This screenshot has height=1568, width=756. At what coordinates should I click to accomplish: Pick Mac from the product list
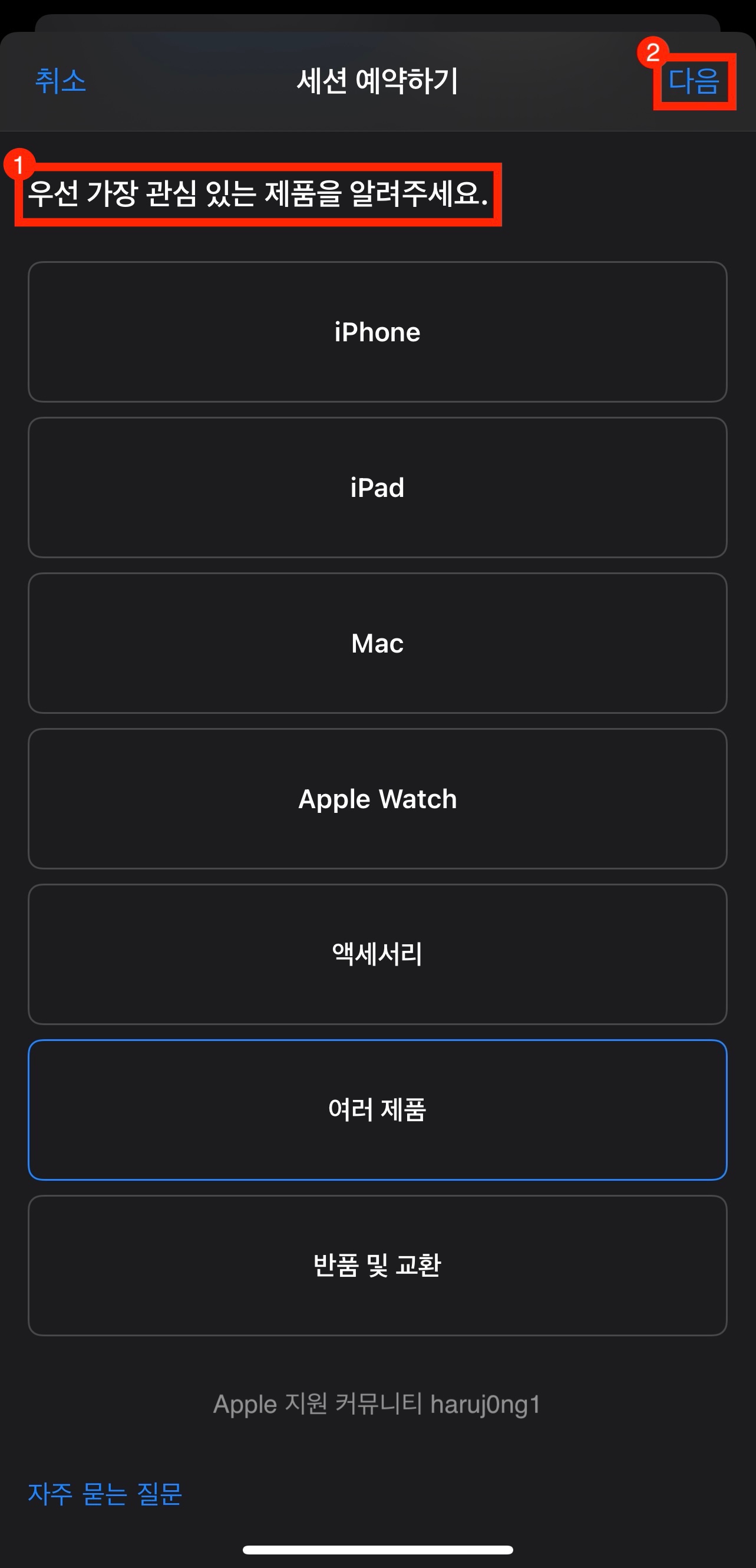[377, 643]
